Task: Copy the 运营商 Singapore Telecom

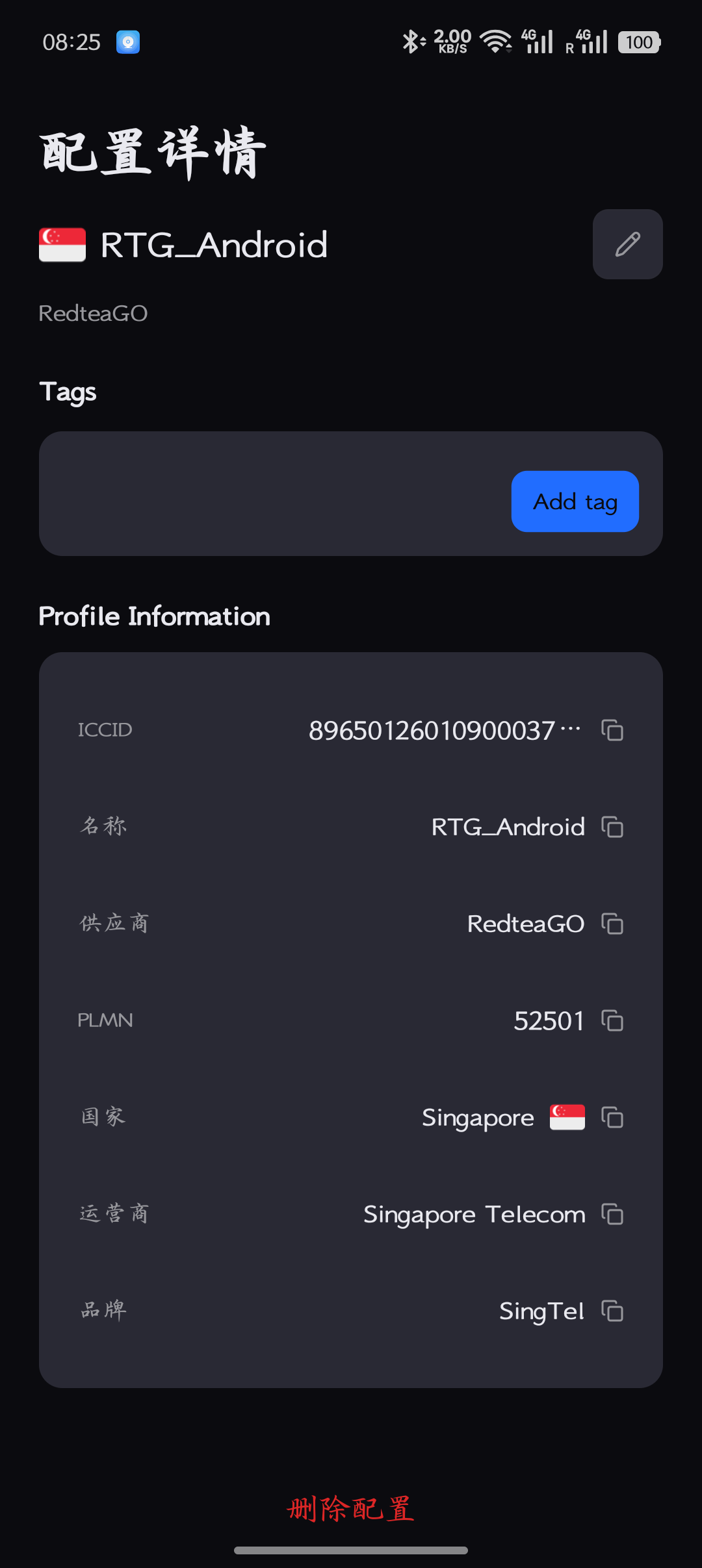Action: pyautogui.click(x=612, y=1214)
